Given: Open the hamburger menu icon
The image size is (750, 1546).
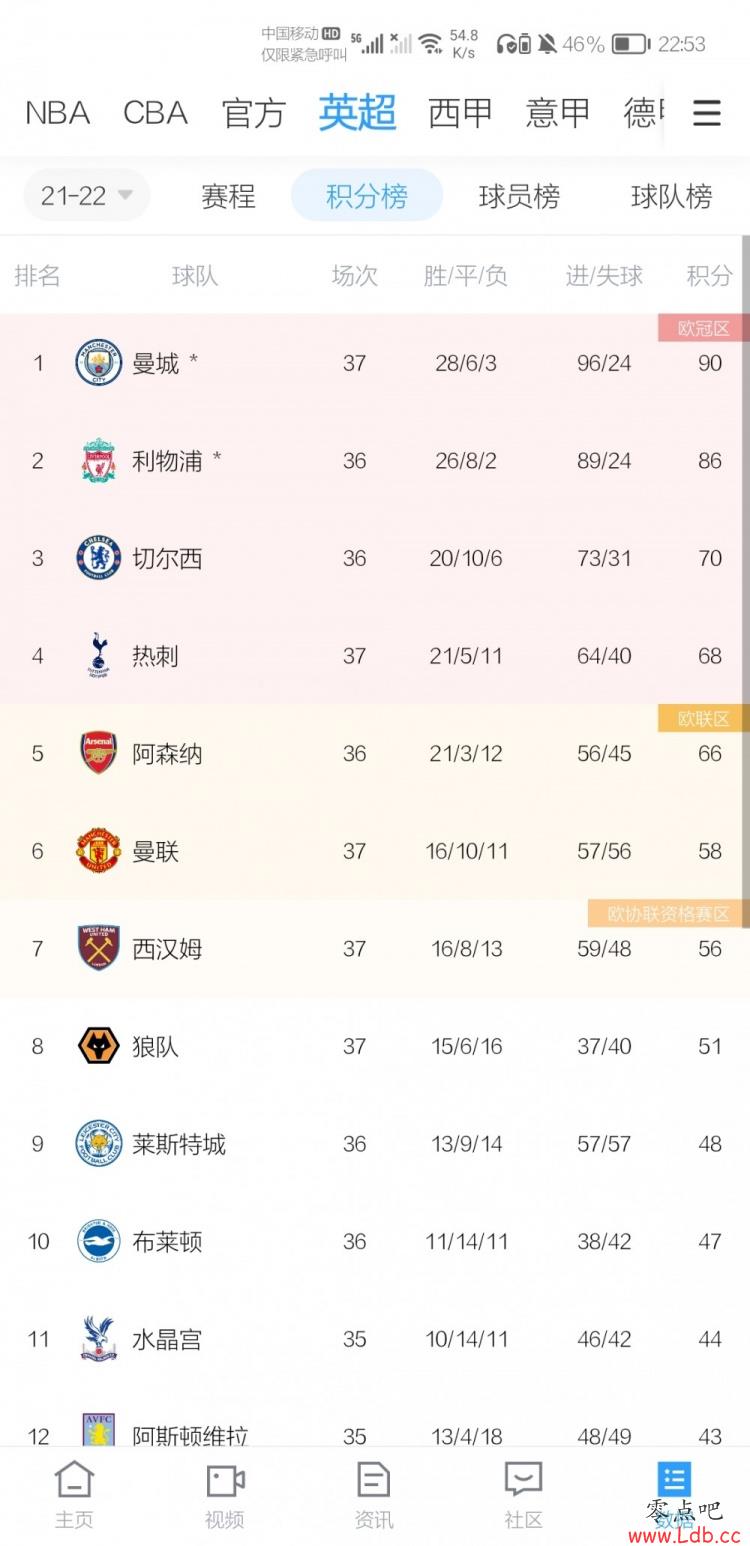Looking at the screenshot, I should [706, 113].
